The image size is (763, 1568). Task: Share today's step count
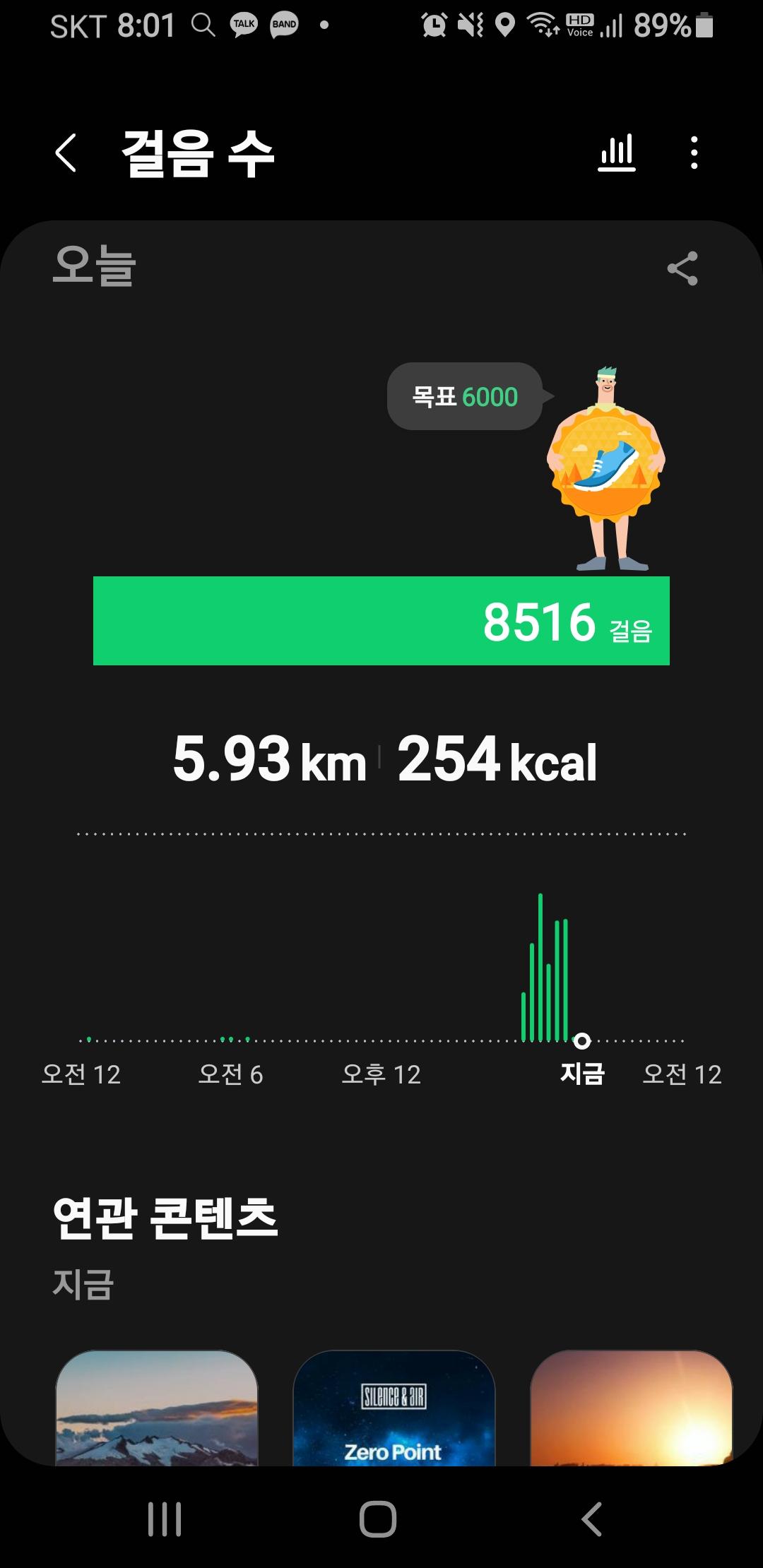coord(682,268)
